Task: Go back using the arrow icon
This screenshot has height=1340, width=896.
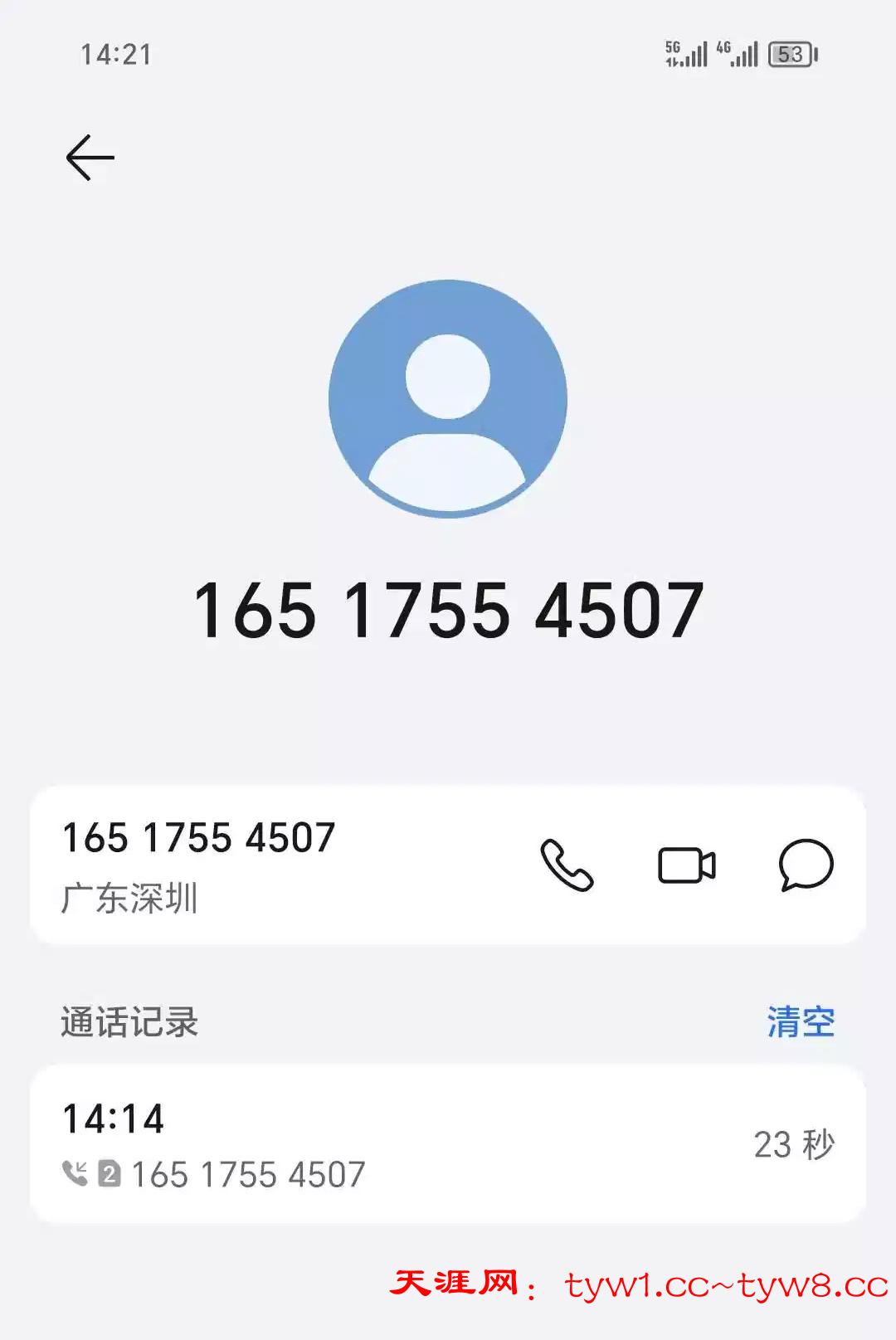Action: point(90,158)
